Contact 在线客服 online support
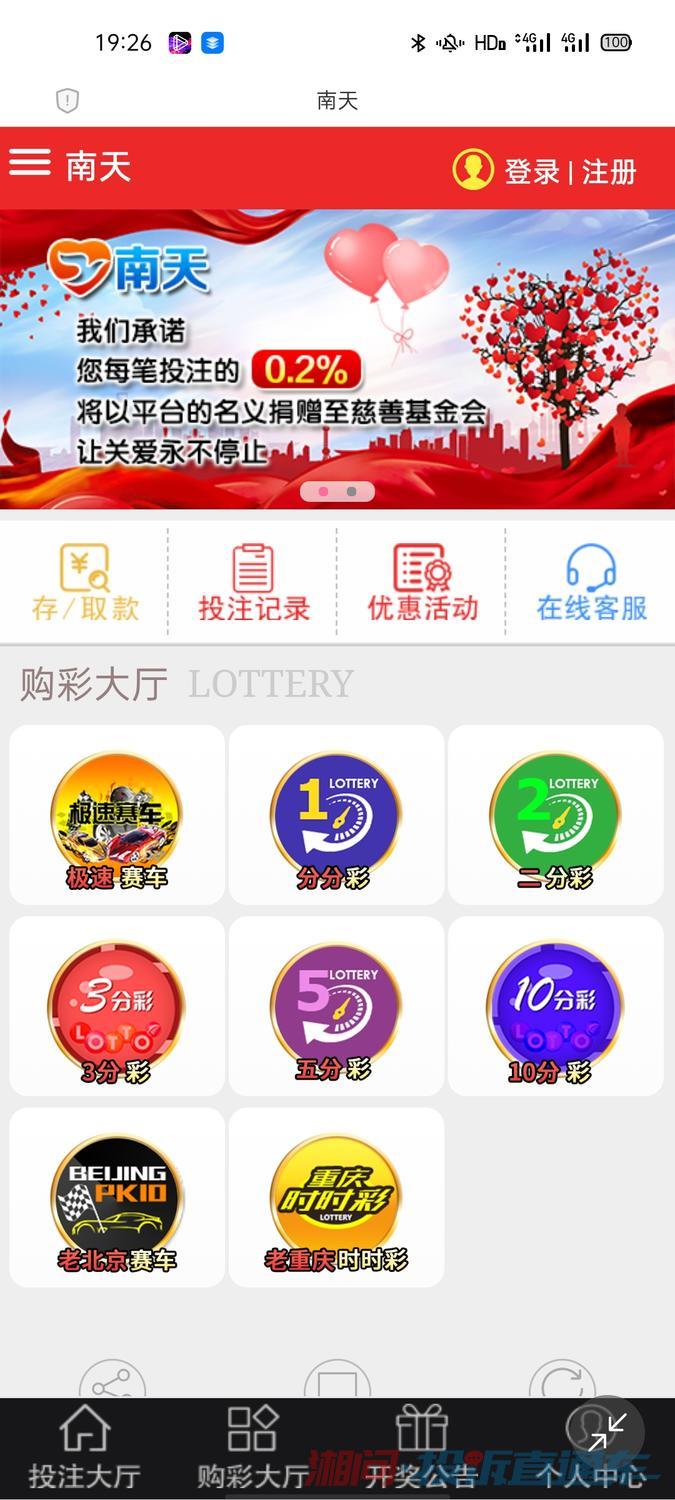Image resolution: width=675 pixels, height=1500 pixels. [x=591, y=583]
